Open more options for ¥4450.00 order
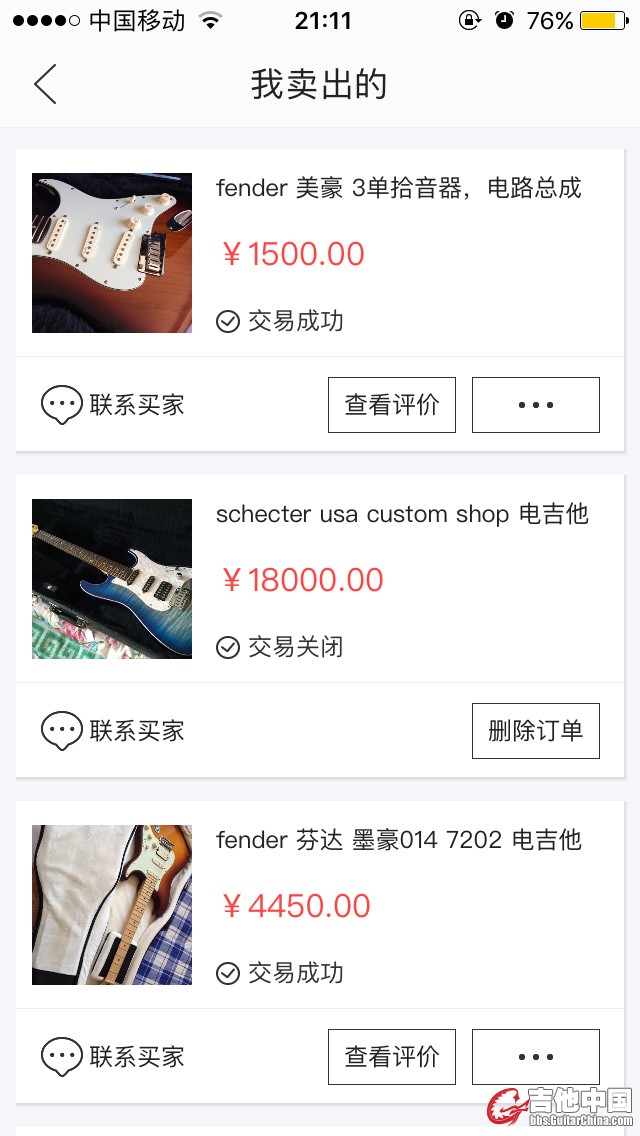 pos(536,1057)
